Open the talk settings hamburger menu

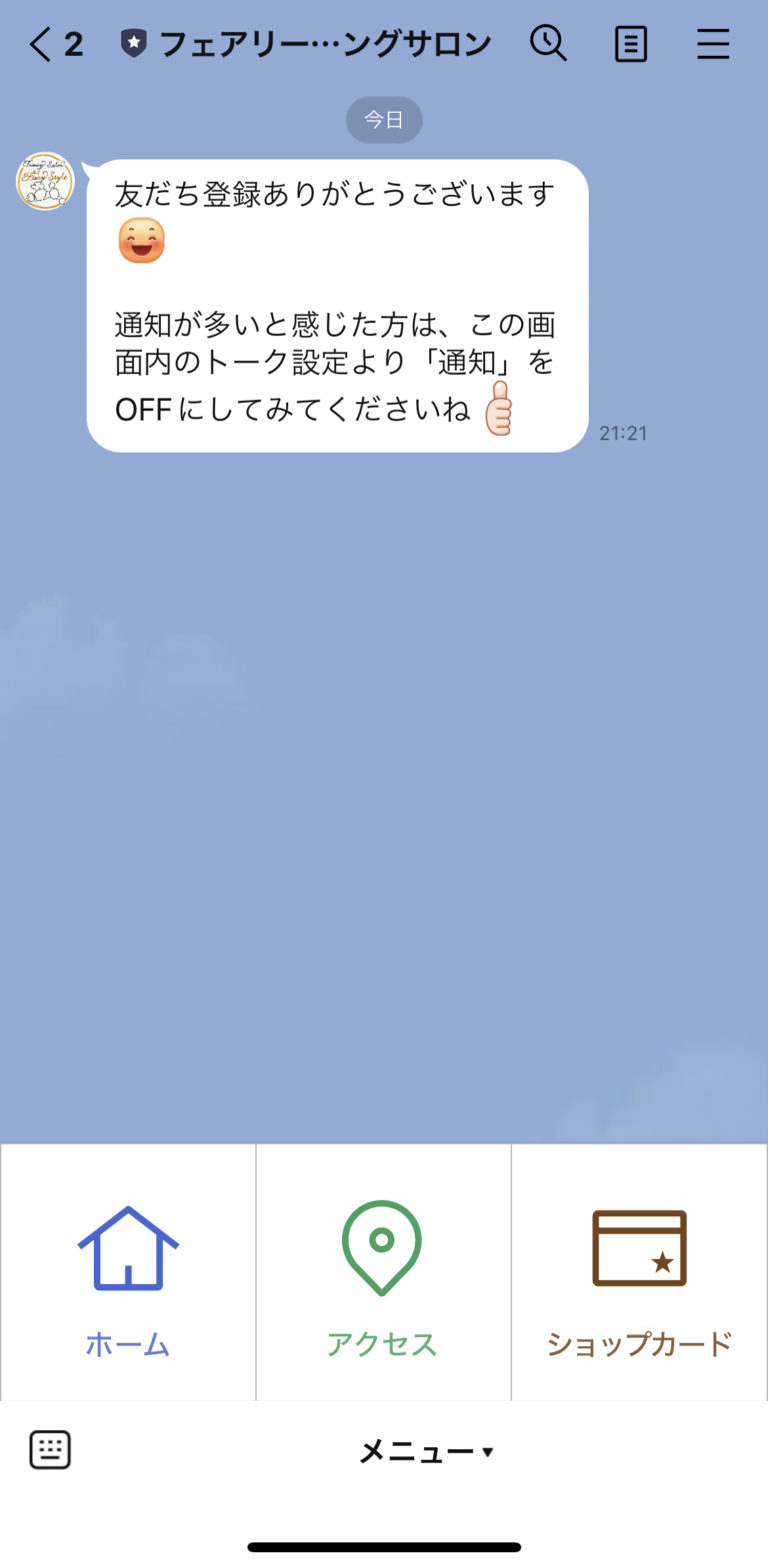coord(713,44)
